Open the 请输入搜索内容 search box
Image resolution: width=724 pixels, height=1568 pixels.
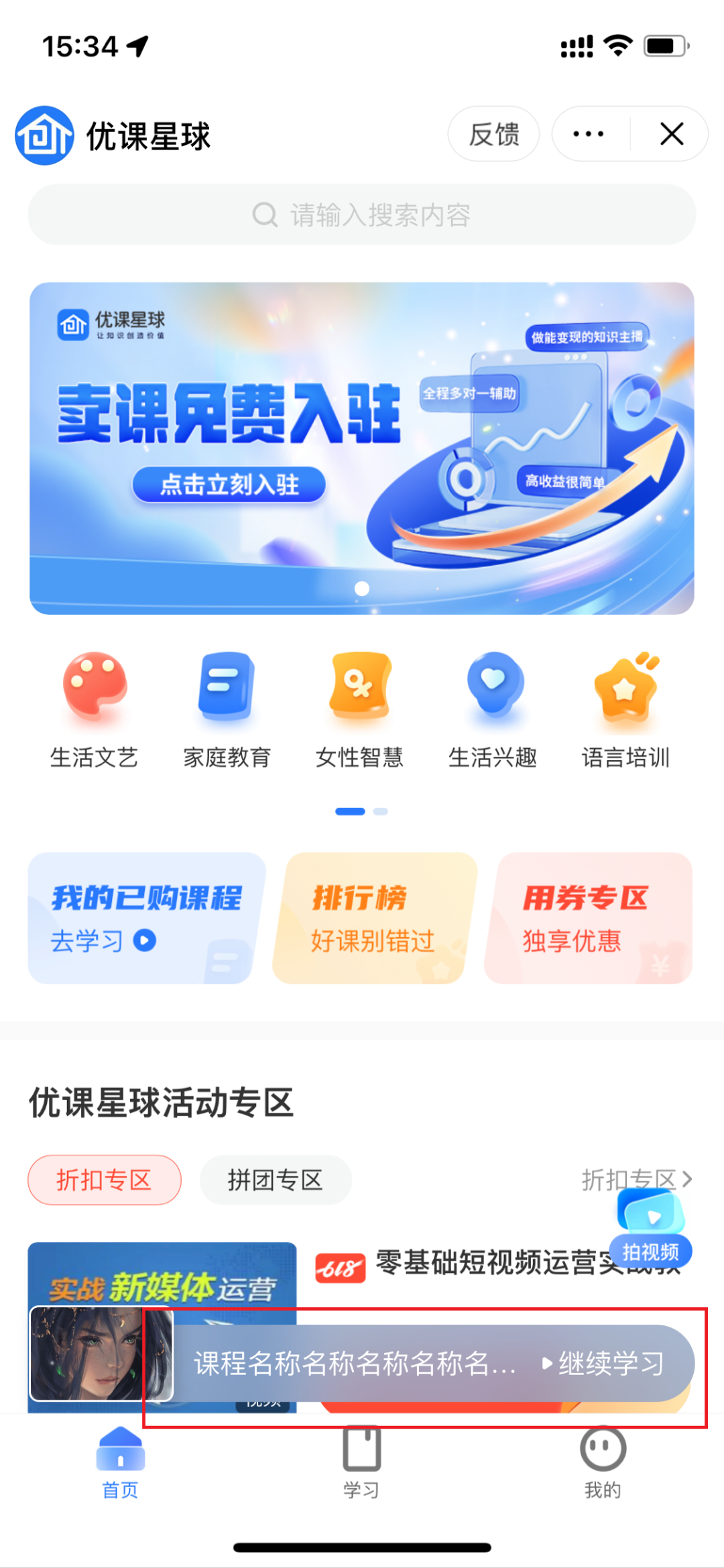tap(362, 215)
